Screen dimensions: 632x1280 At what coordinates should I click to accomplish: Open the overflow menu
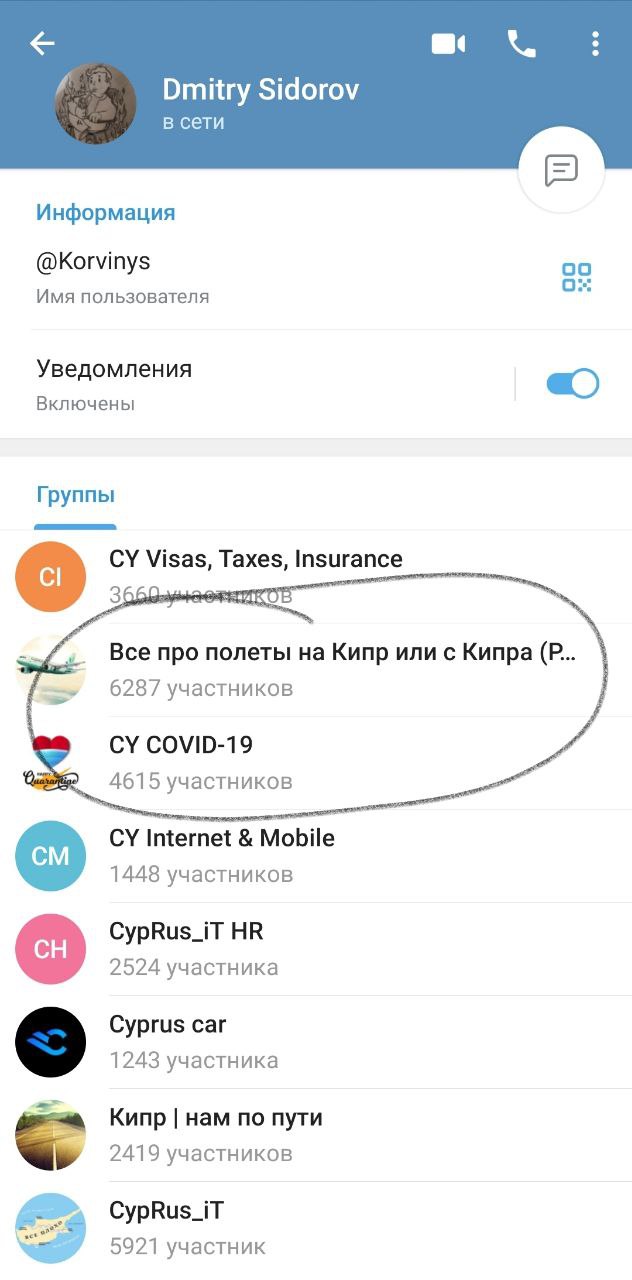click(x=595, y=43)
